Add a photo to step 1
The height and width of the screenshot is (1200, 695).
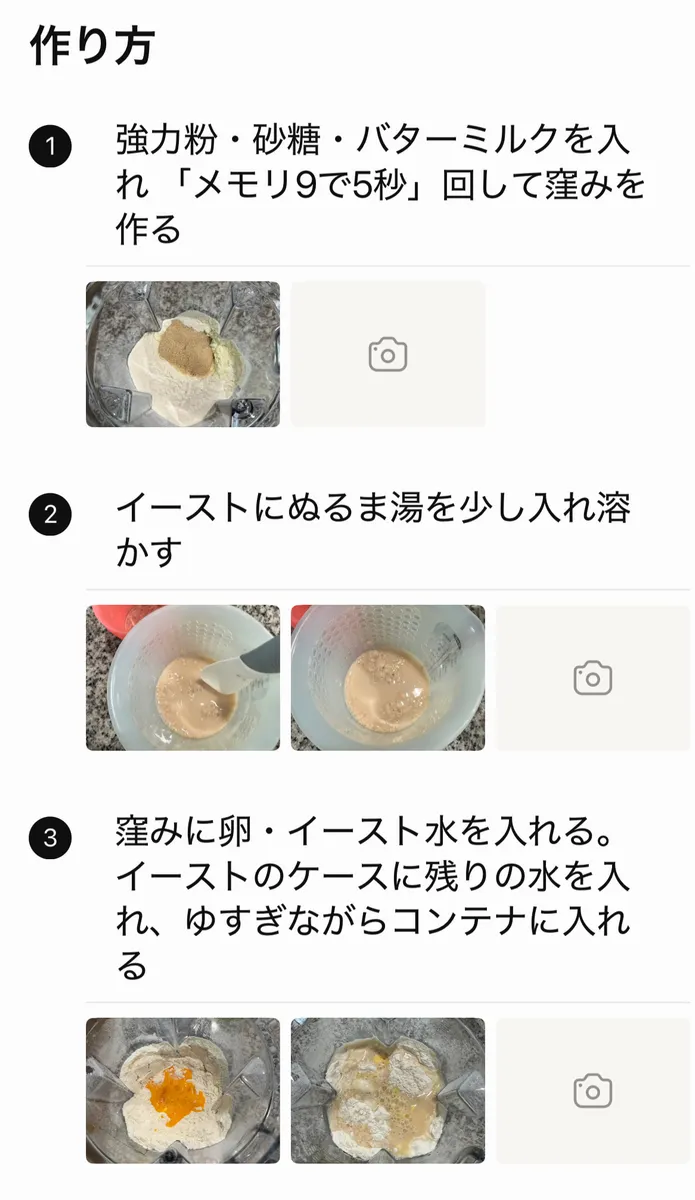point(388,354)
